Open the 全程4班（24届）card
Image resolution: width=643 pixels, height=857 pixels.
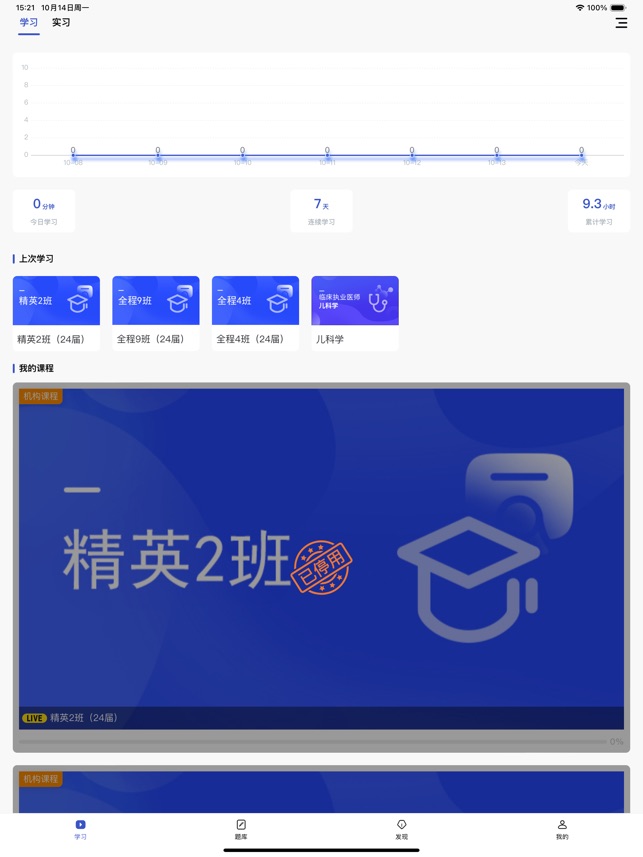tap(255, 313)
